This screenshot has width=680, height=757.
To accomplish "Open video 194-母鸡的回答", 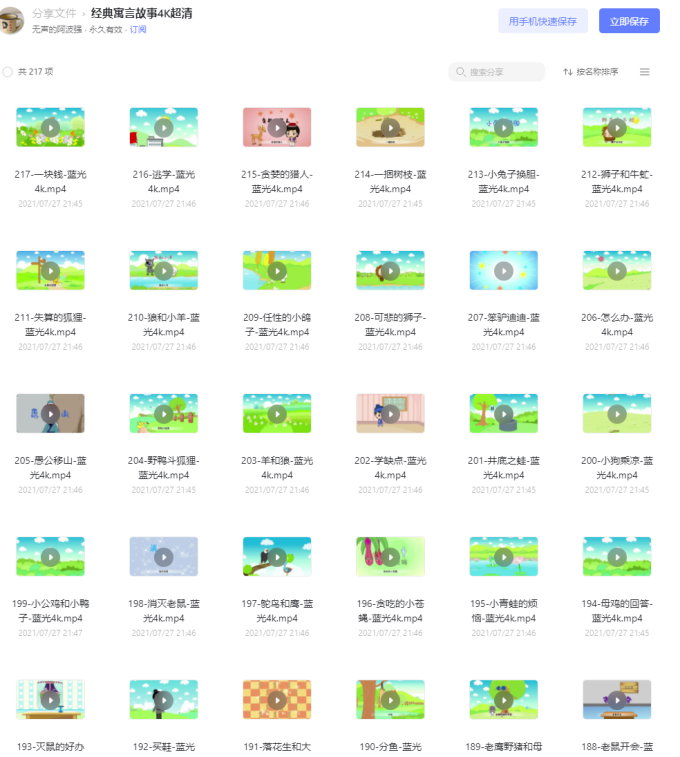I will coord(617,557).
